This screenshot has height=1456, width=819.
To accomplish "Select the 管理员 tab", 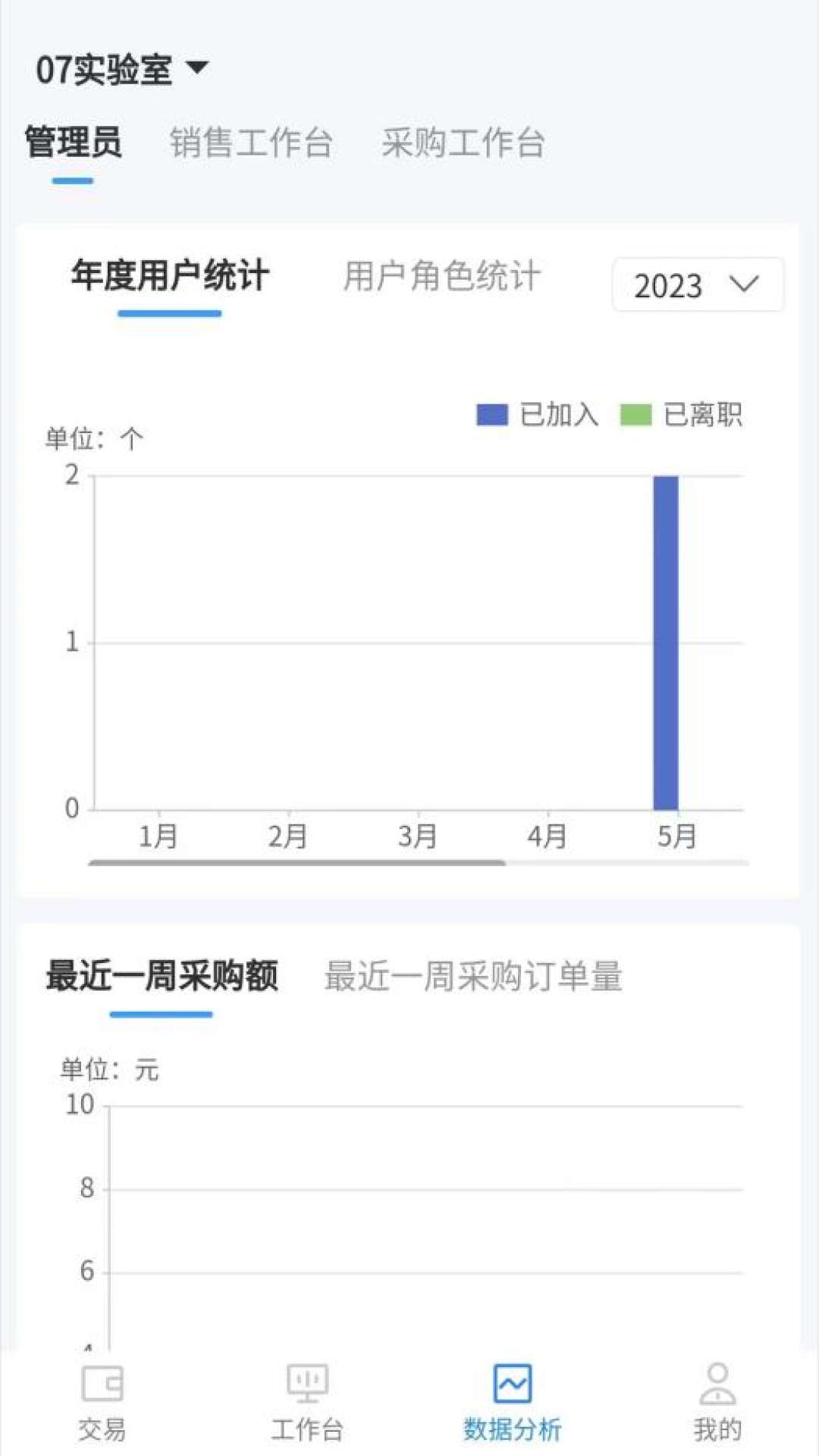I will [x=73, y=143].
